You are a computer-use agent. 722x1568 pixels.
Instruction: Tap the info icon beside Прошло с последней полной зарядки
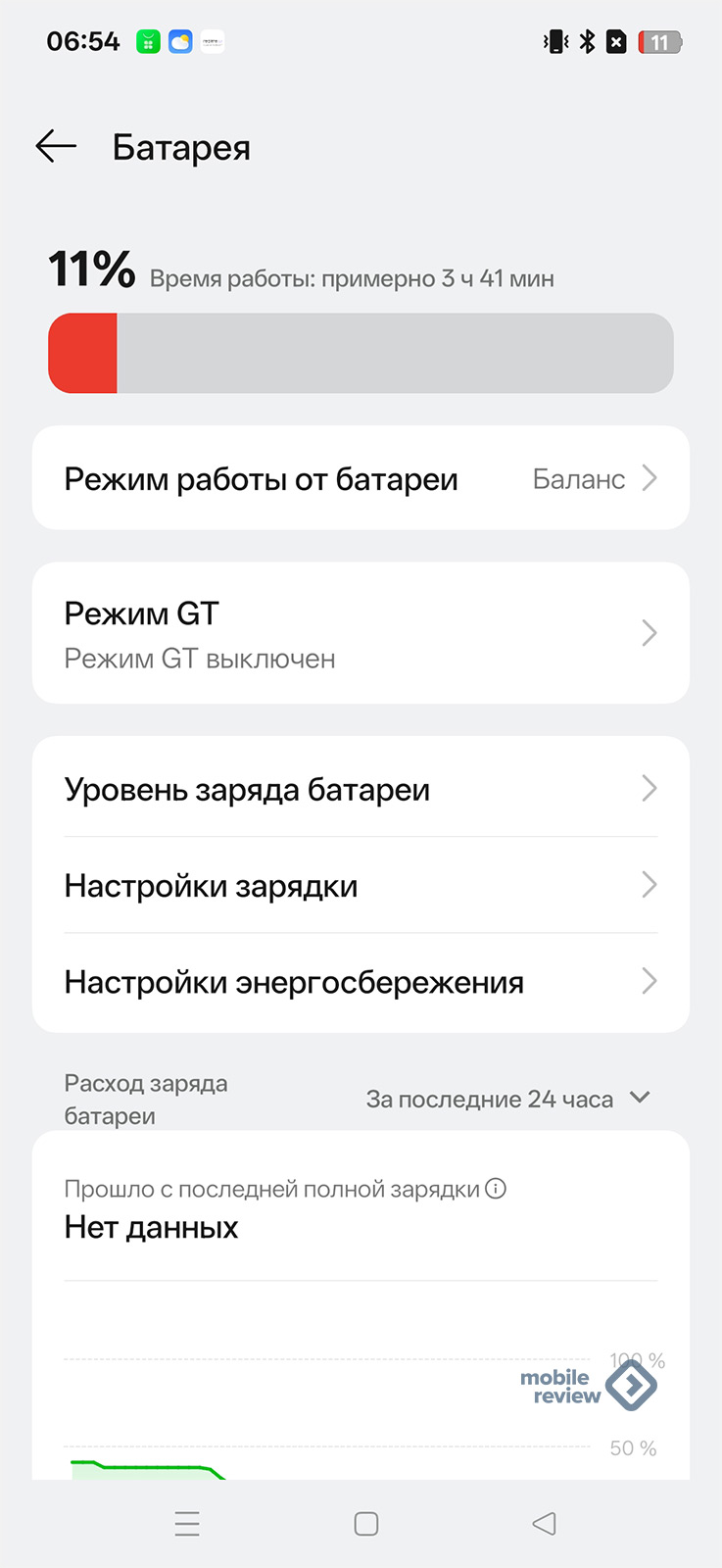click(x=497, y=1189)
